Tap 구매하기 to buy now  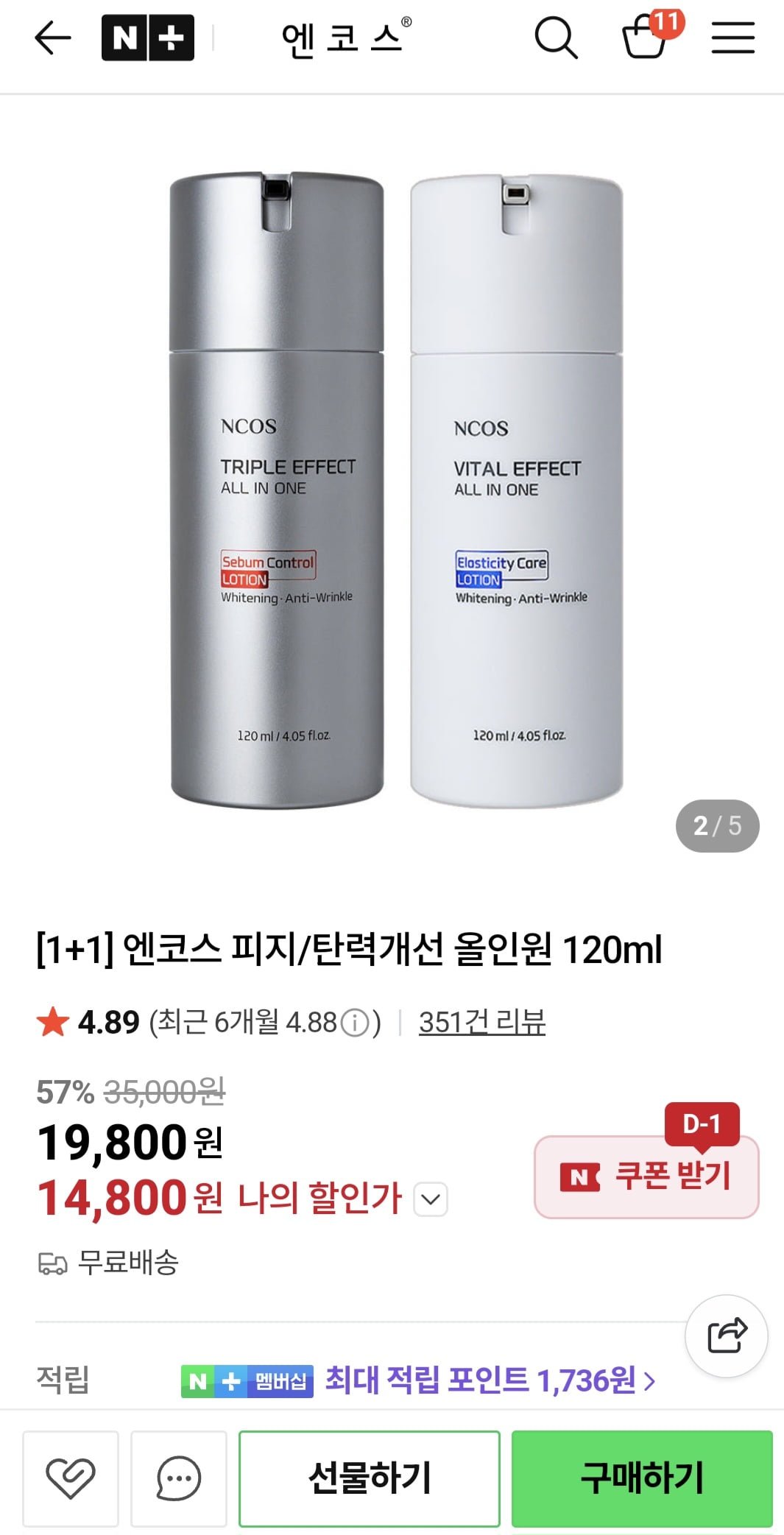(x=642, y=1478)
